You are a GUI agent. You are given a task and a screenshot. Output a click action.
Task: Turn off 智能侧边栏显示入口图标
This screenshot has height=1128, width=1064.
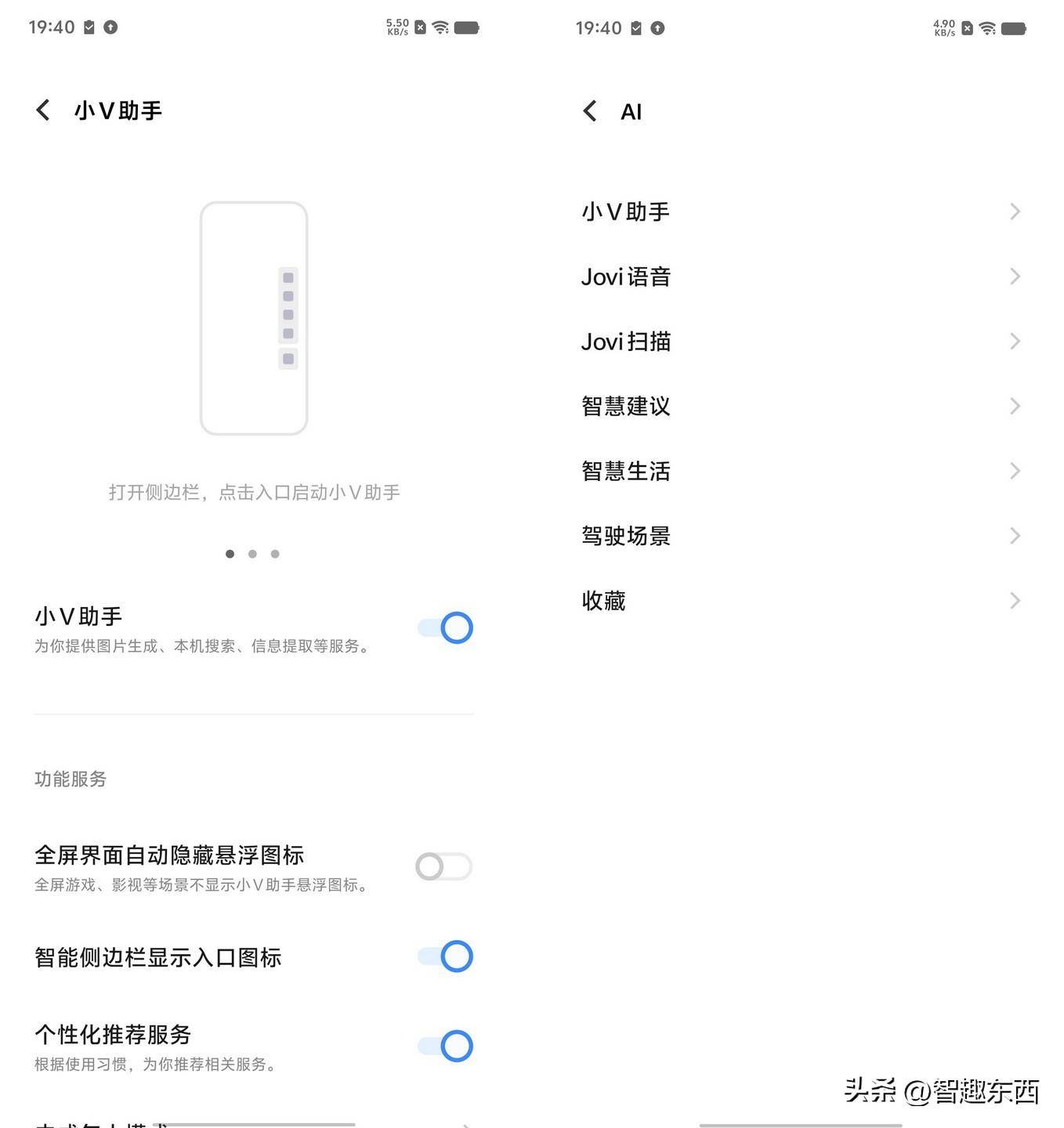coord(446,956)
